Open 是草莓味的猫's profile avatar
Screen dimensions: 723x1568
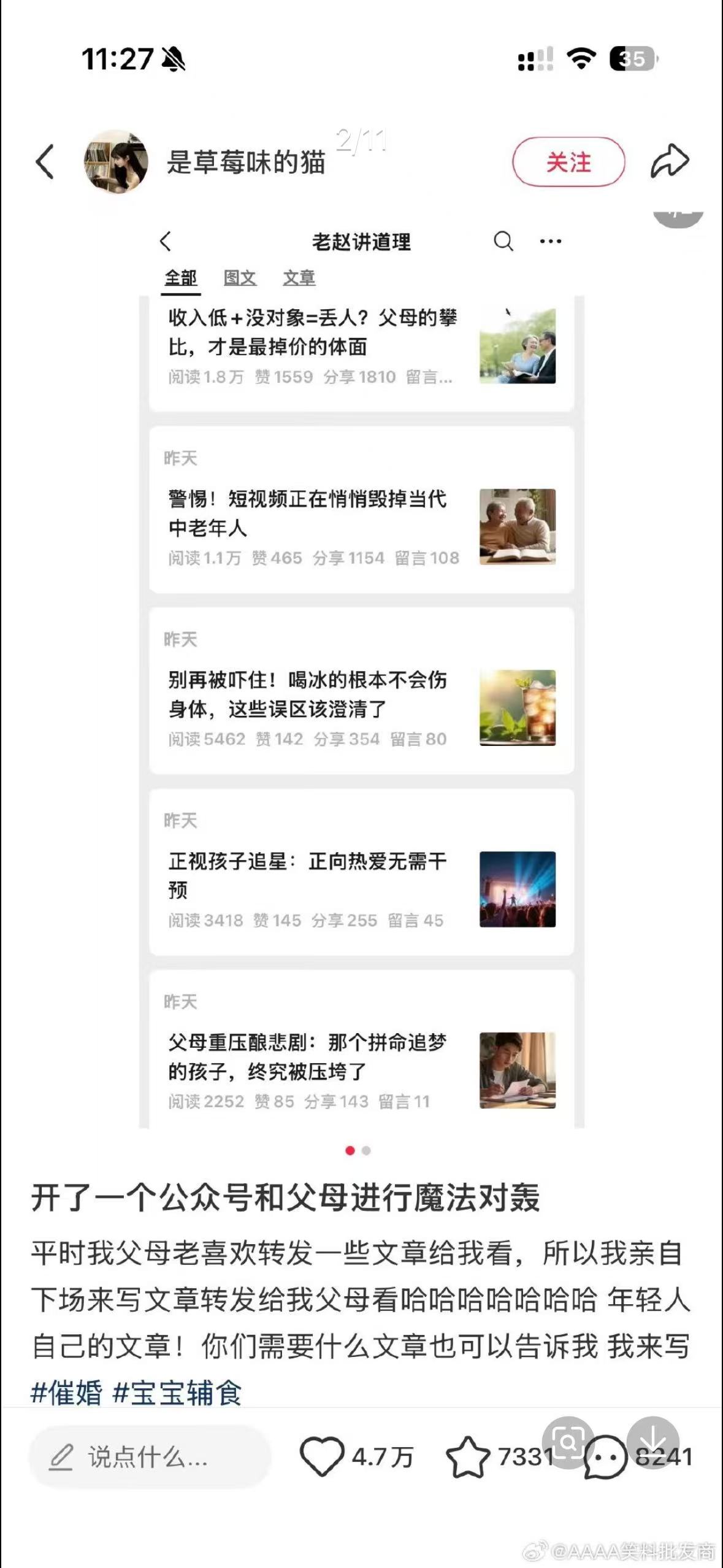pos(116,162)
